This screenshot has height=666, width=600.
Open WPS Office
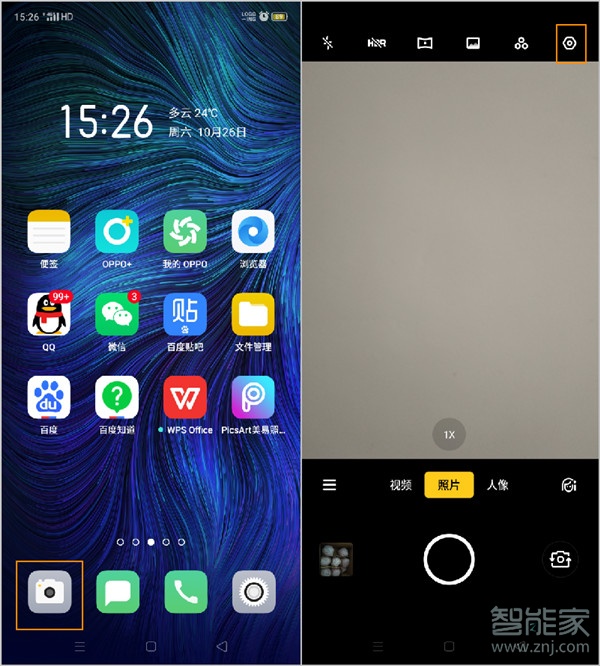pos(185,398)
